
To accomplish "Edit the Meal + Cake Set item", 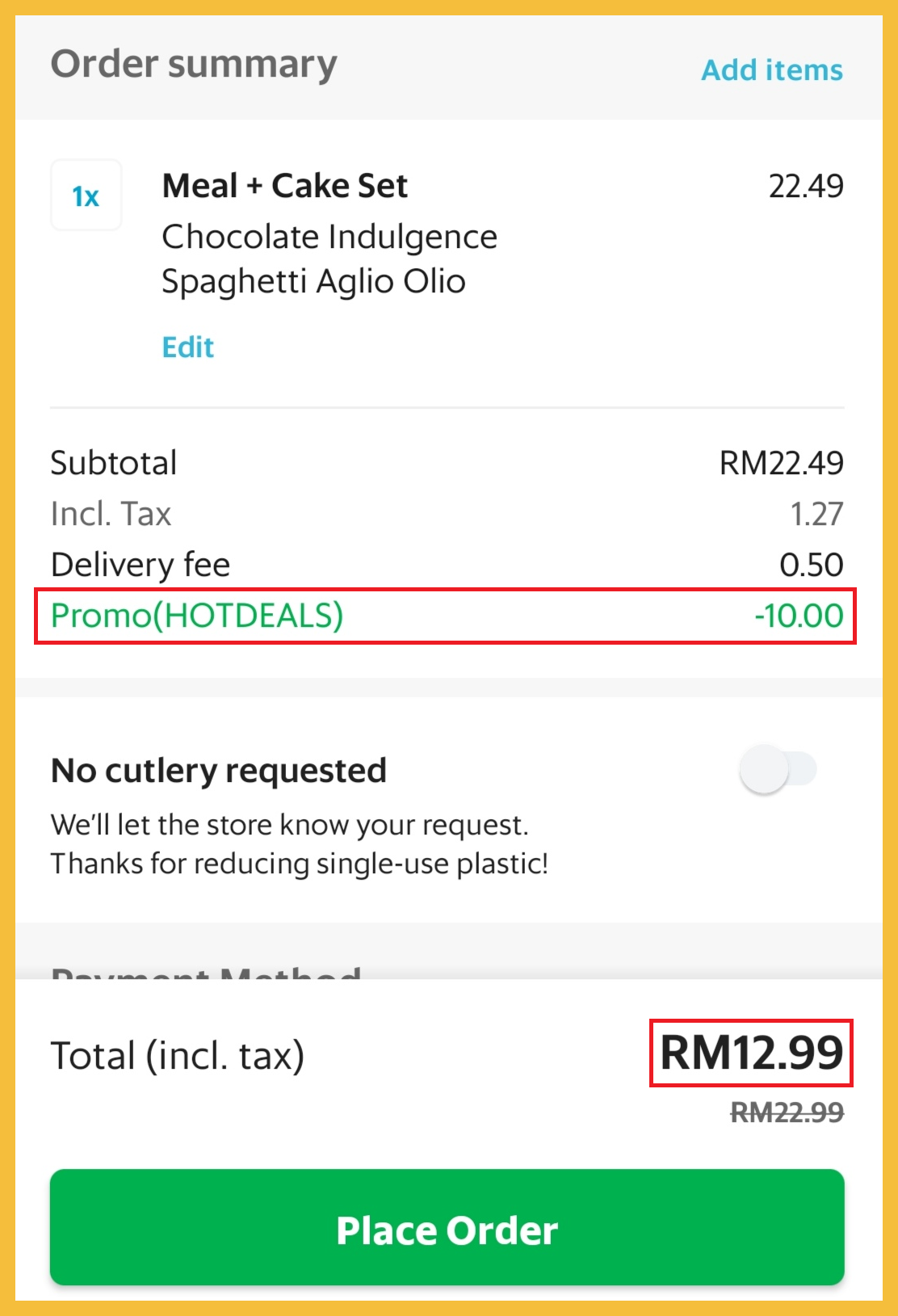I will pos(188,347).
